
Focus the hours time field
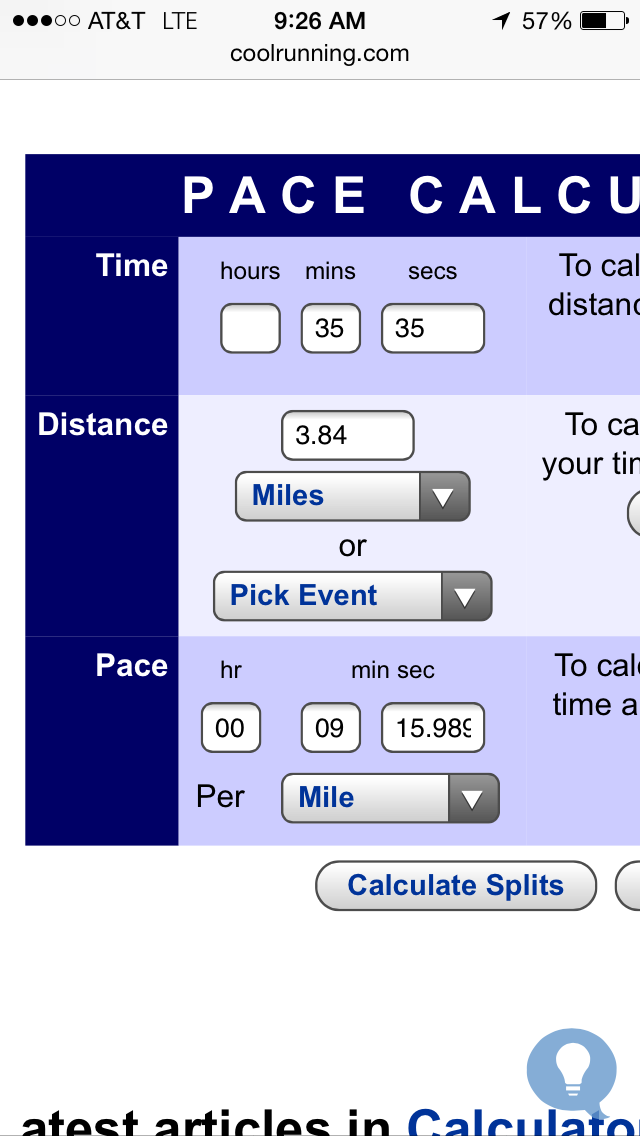(250, 329)
